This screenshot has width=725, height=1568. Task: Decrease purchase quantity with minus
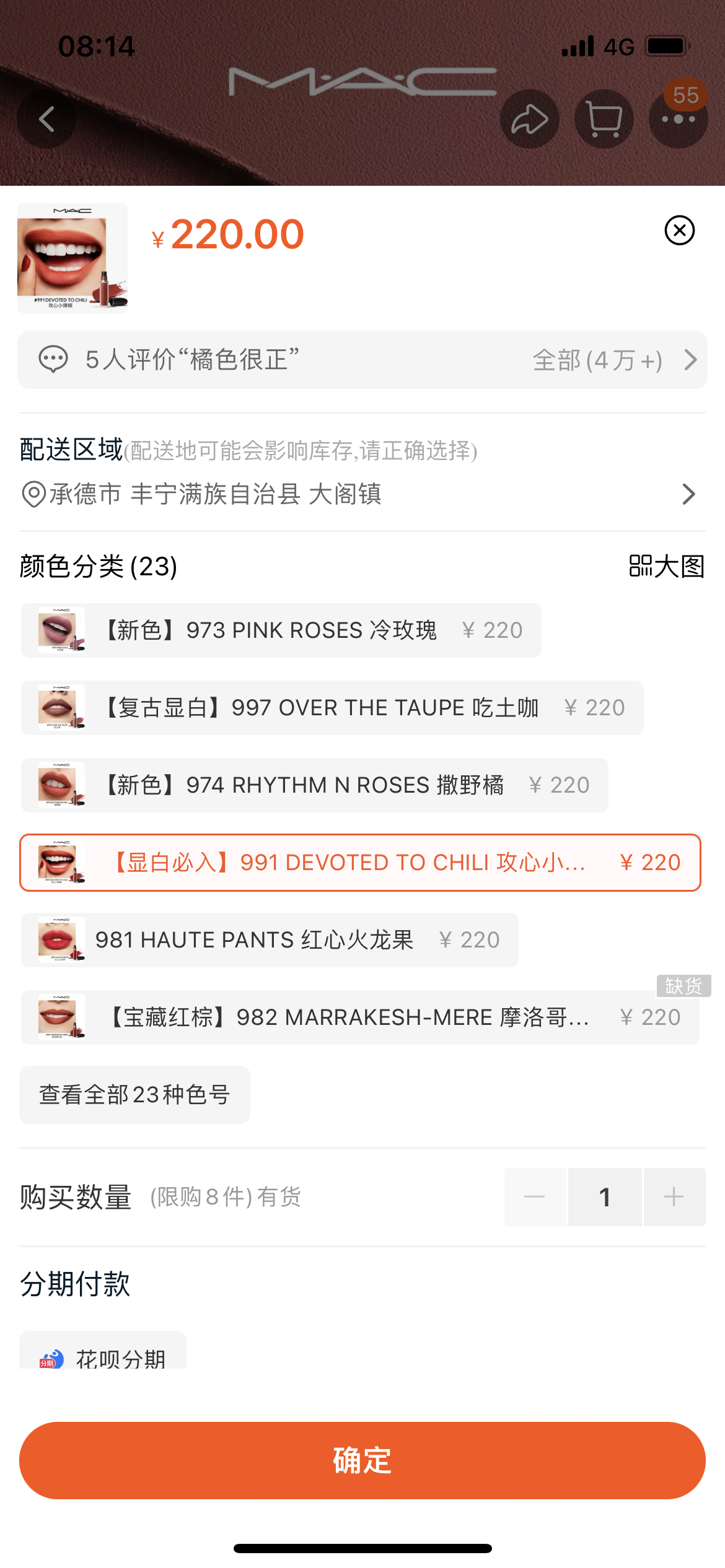[535, 1197]
